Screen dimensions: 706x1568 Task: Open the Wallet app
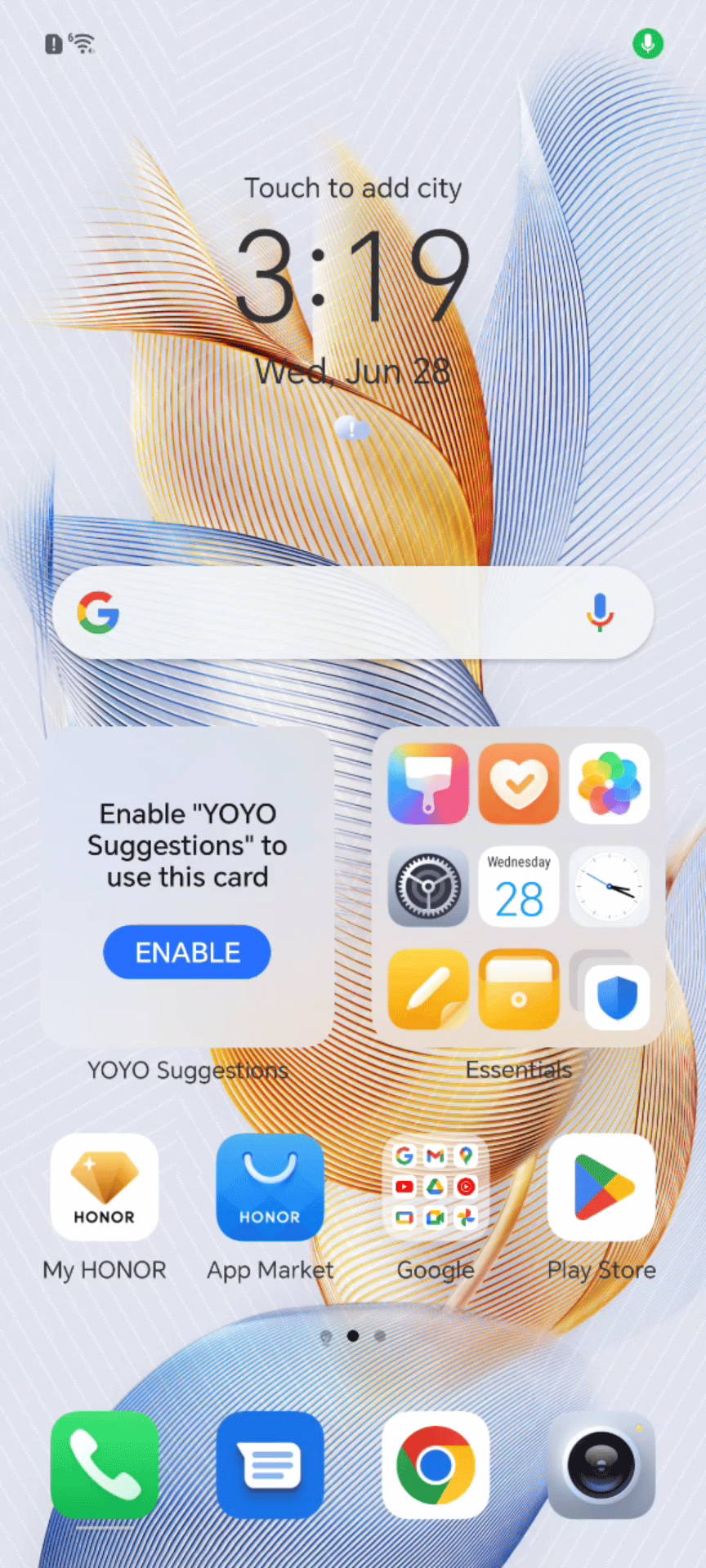(519, 990)
